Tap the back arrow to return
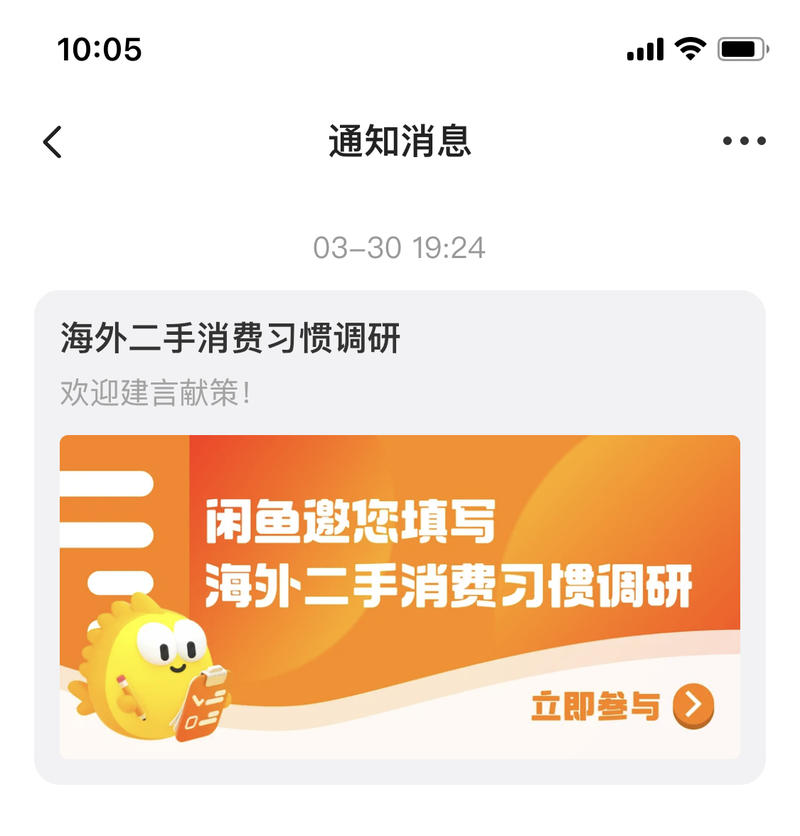Screen dimensions: 800x836 point(52,141)
